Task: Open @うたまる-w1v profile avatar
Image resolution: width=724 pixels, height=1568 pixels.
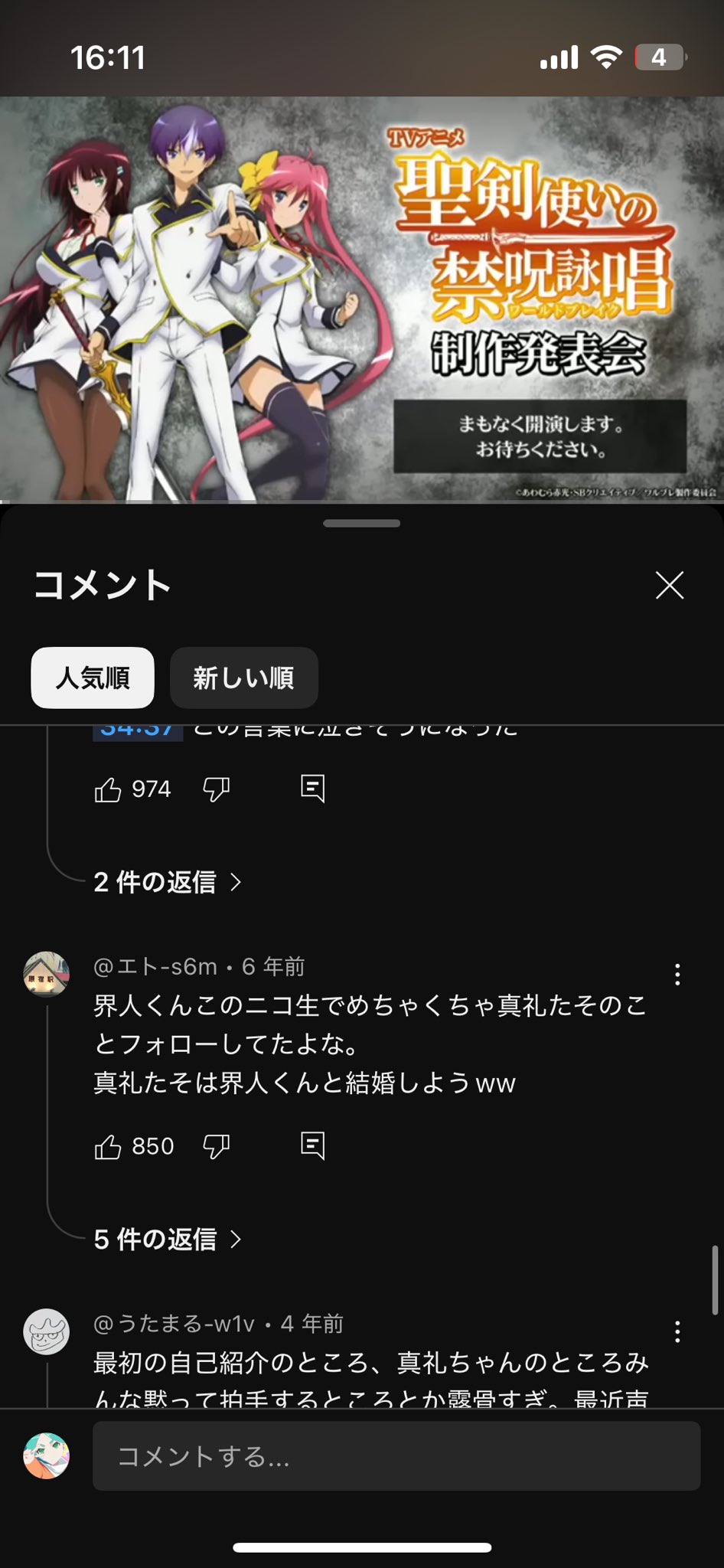Action: [47, 1331]
